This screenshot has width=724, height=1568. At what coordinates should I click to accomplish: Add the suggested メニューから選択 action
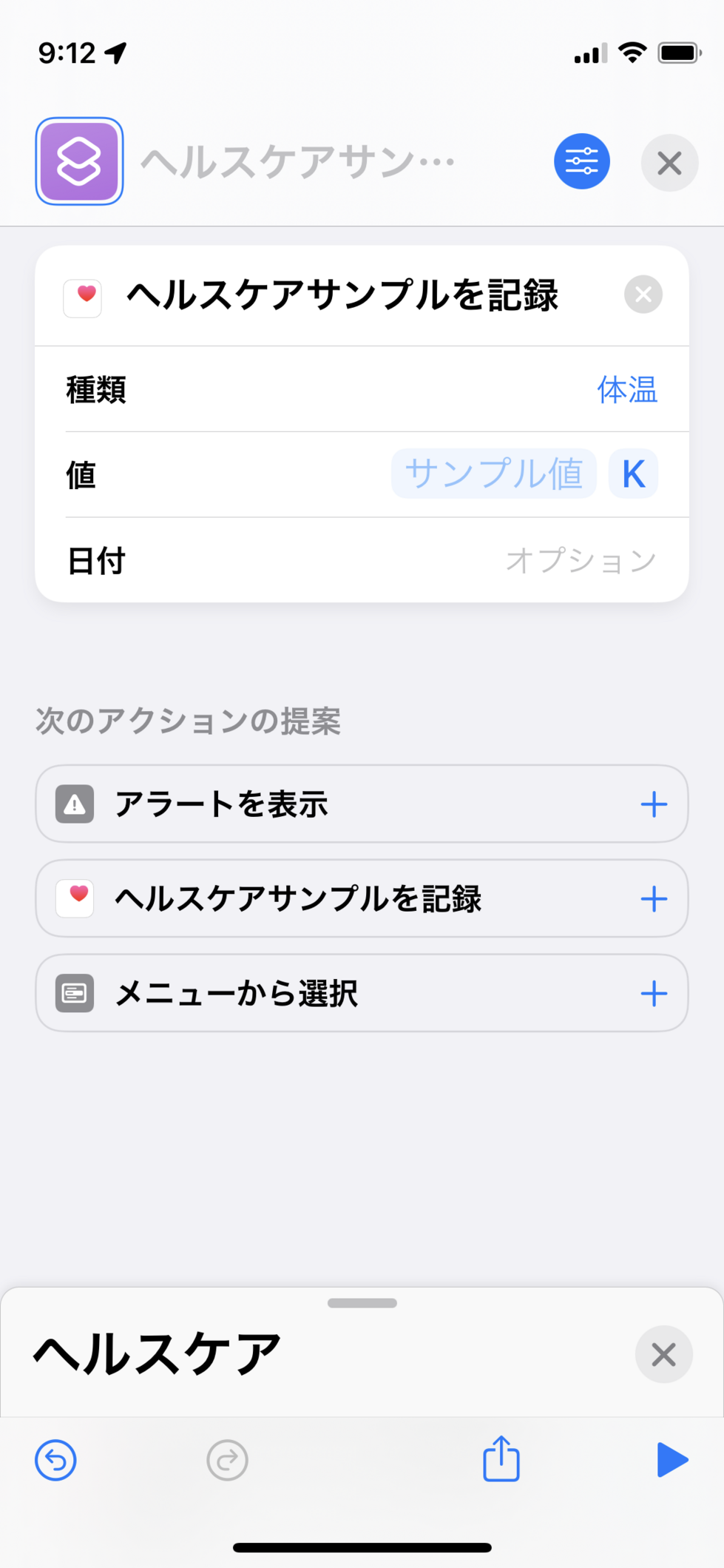[x=654, y=994]
